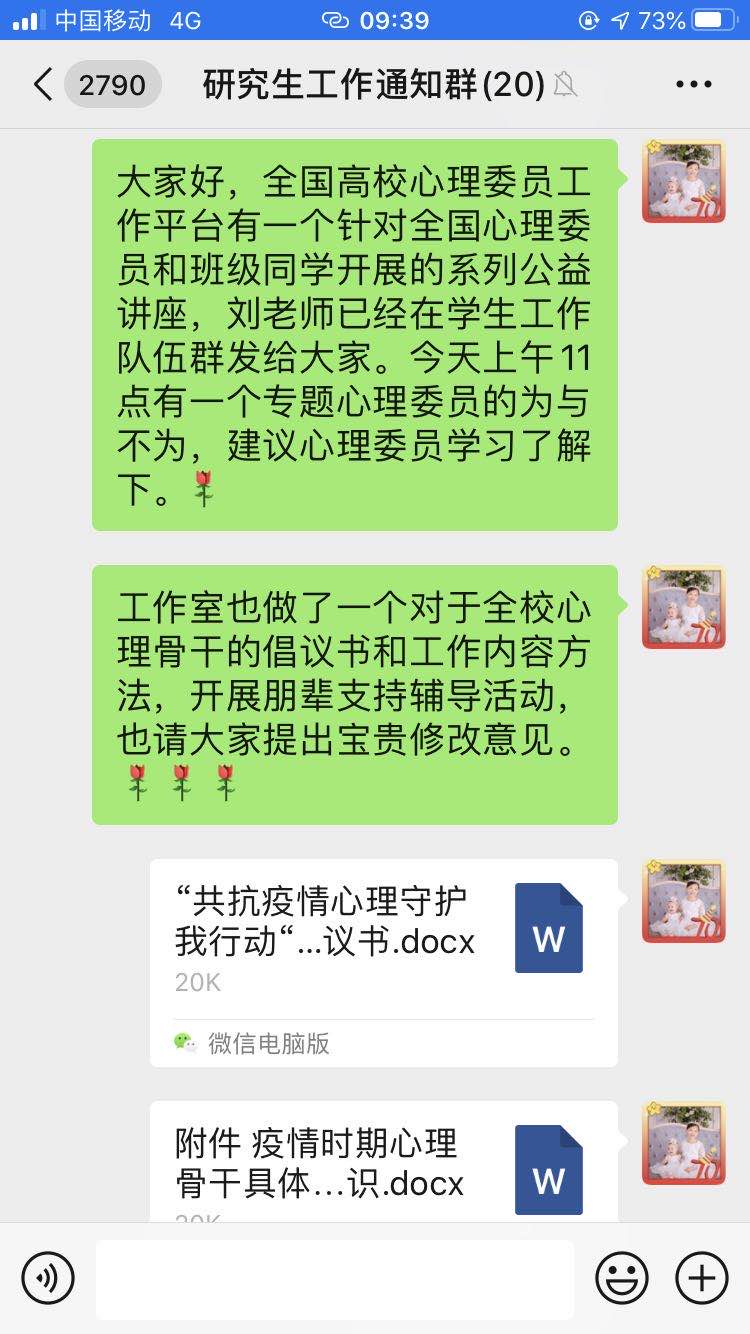The image size is (750, 1334).
Task: Switch to voice message input
Action: click(x=48, y=1278)
